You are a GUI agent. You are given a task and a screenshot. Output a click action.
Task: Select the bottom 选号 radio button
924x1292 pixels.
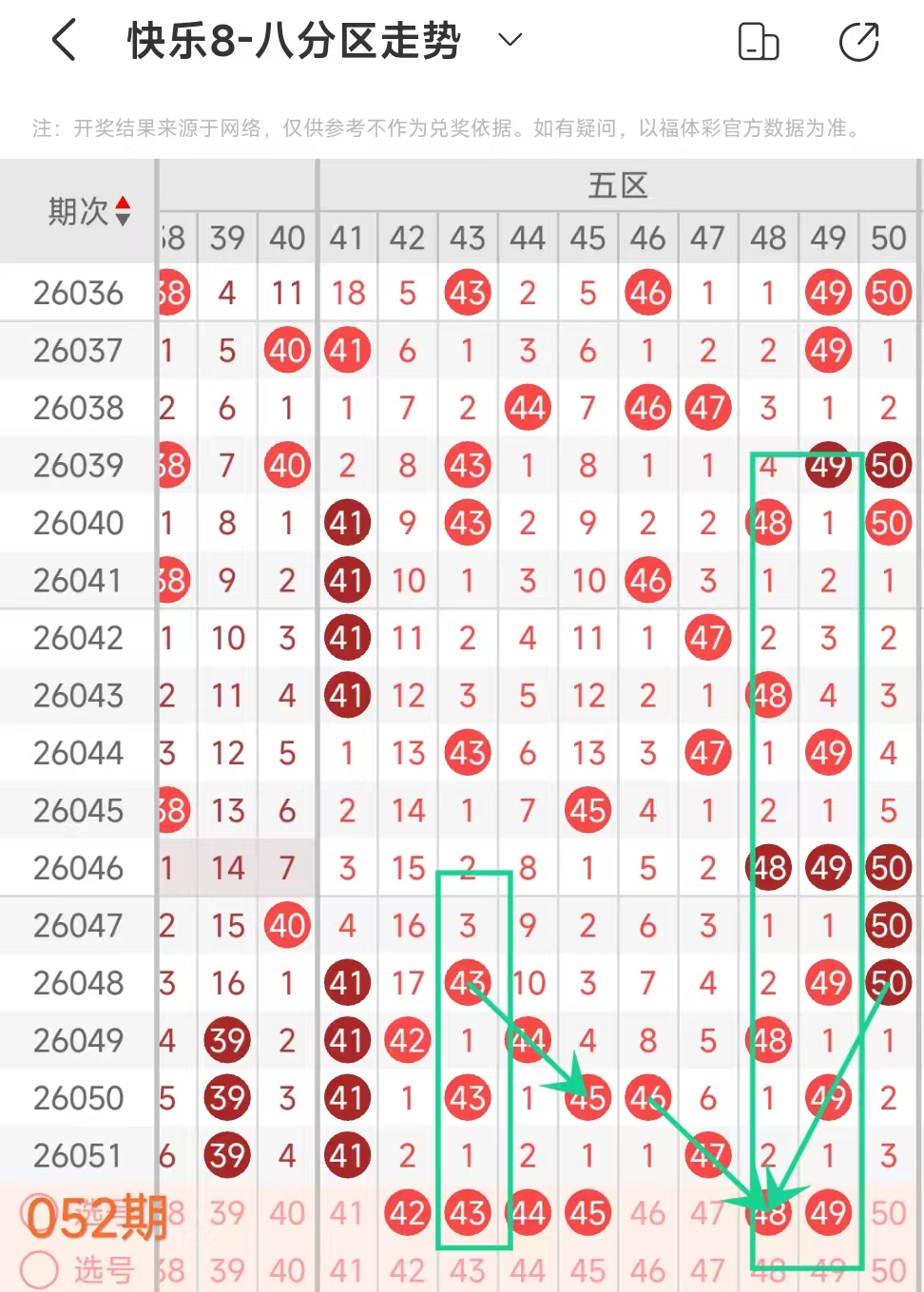[39, 1269]
